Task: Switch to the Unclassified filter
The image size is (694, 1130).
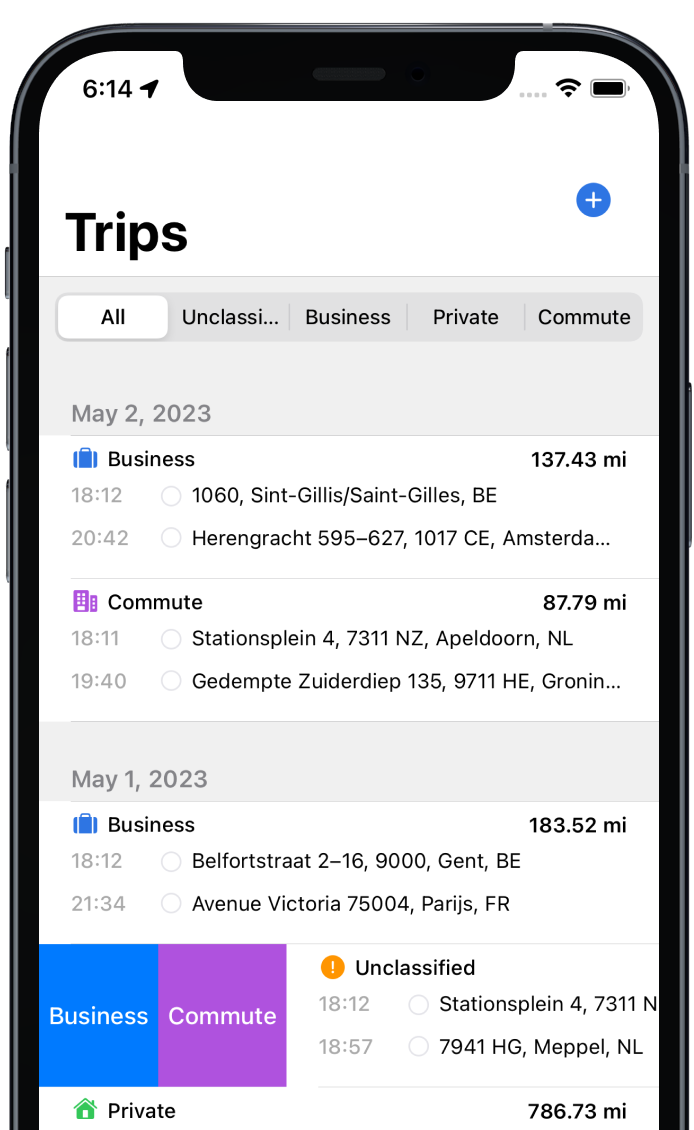Action: click(x=230, y=317)
